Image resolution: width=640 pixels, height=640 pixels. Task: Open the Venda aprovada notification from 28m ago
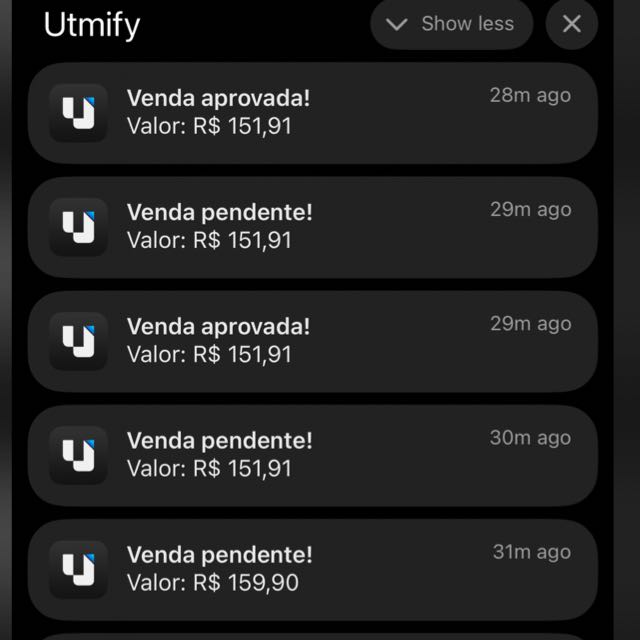click(312, 112)
